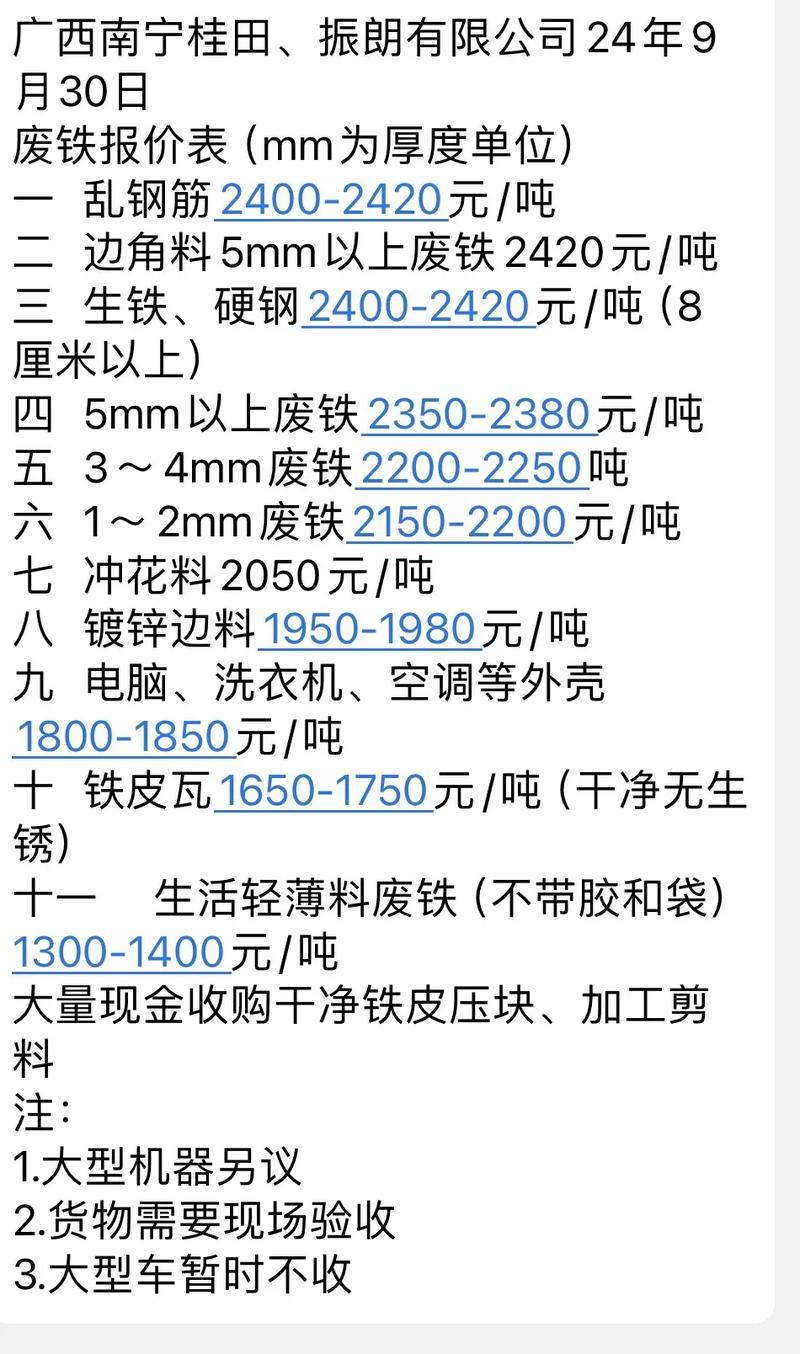Open the 1300-1400 underlined number link
The height and width of the screenshot is (1354, 800).
[120, 951]
